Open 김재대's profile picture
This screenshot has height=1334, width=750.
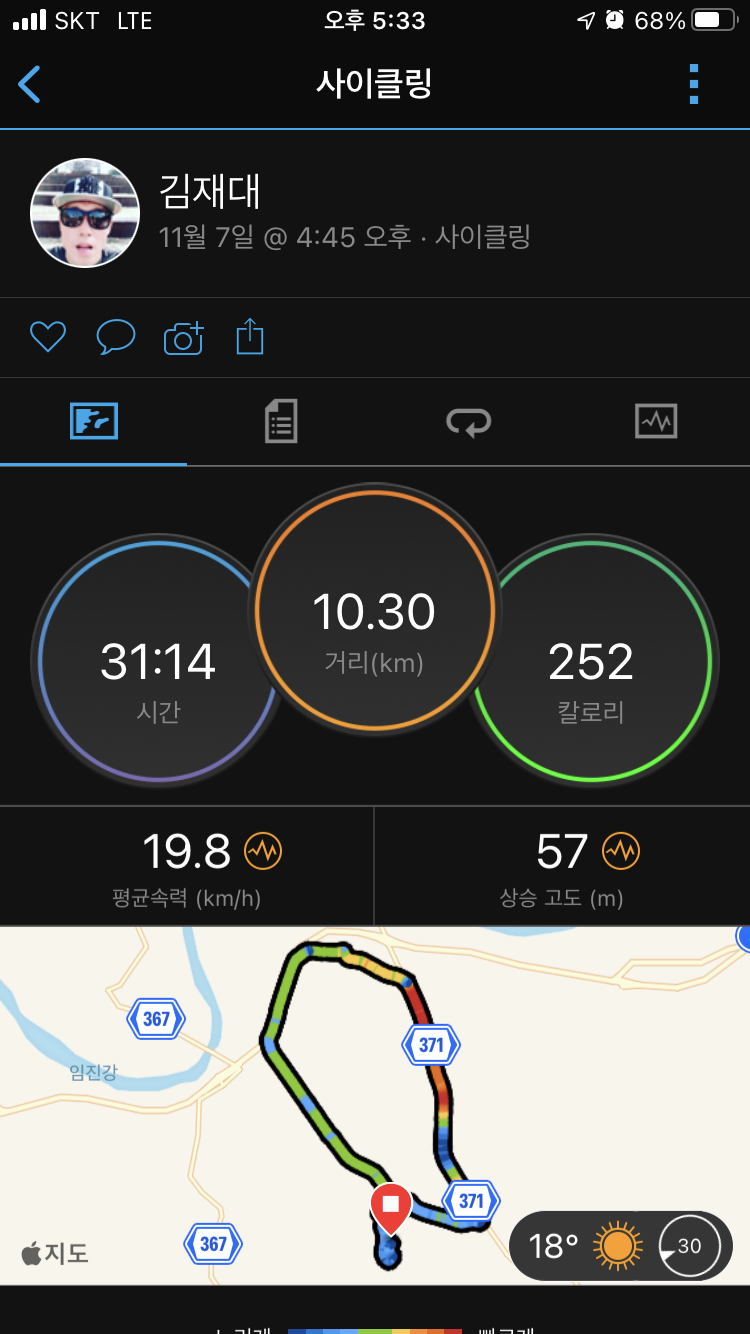(x=85, y=212)
